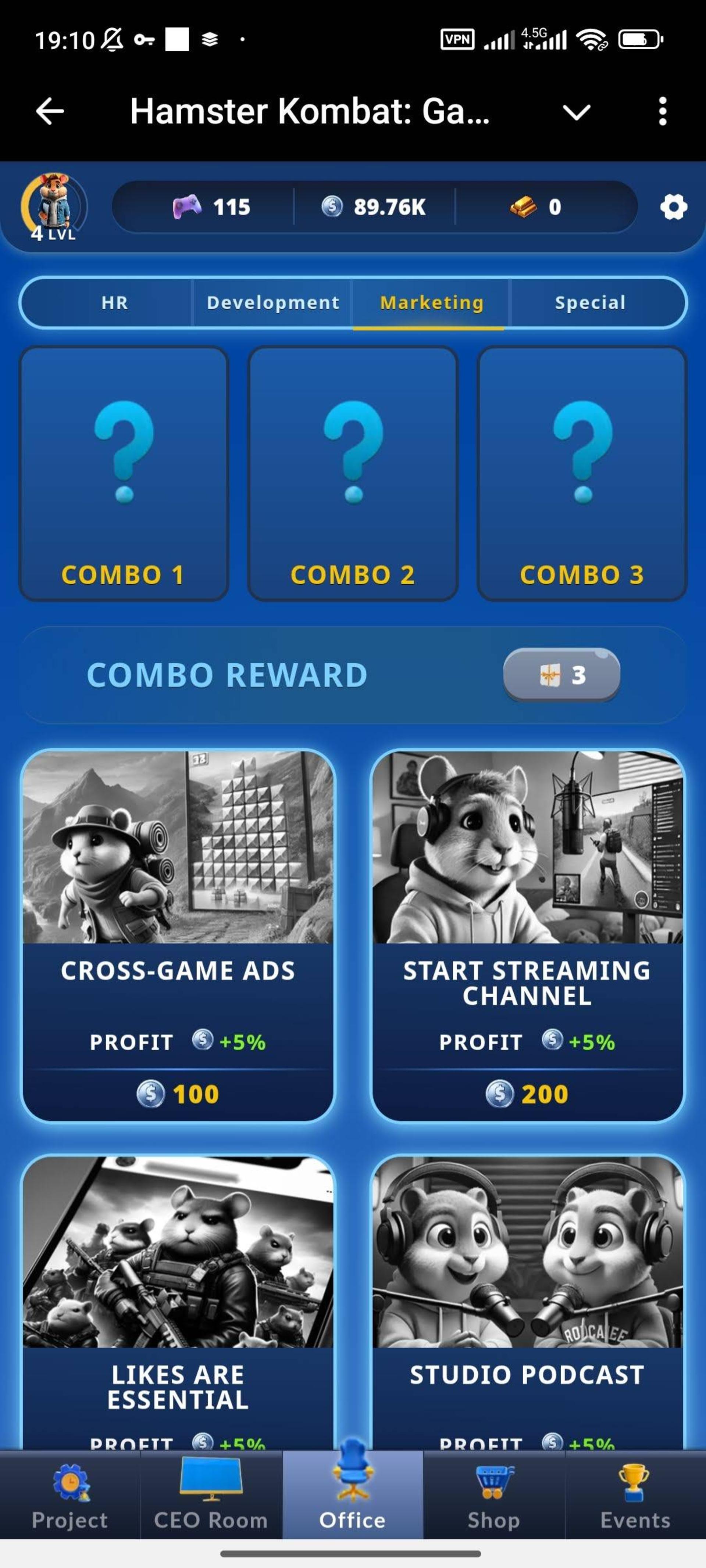Go back using the top-left arrow
The width and height of the screenshot is (706, 1568).
pos(50,111)
